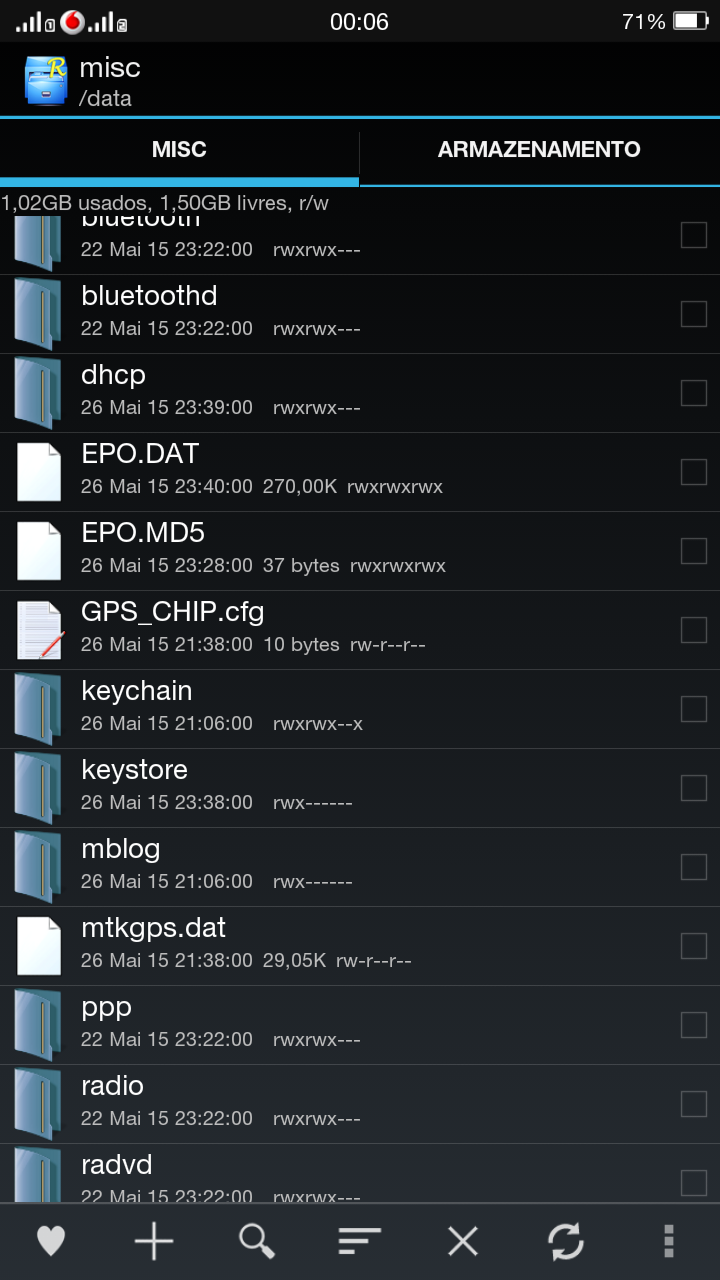Open the EPO.DAT file
The height and width of the screenshot is (1280, 720).
point(140,454)
